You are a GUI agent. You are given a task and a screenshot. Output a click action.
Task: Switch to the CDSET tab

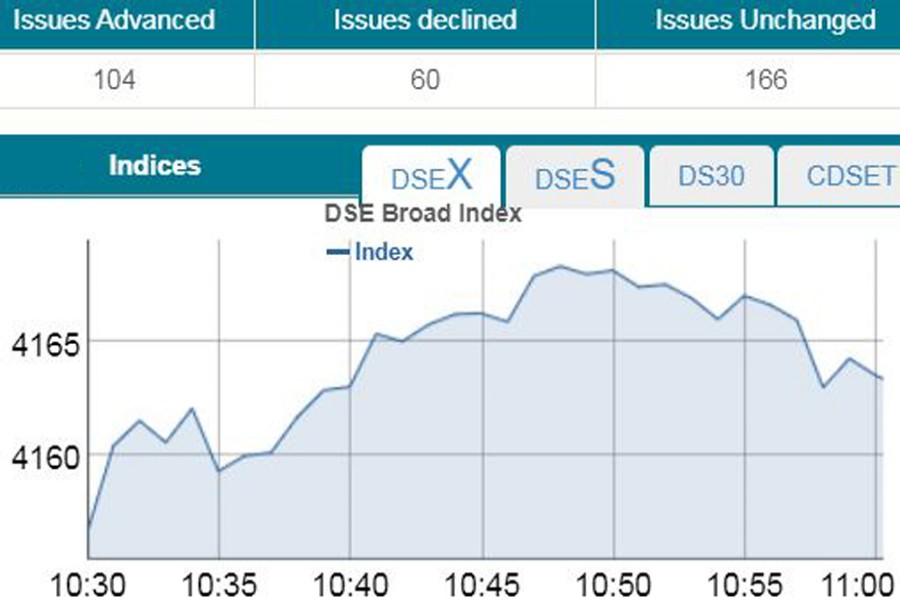tap(848, 176)
